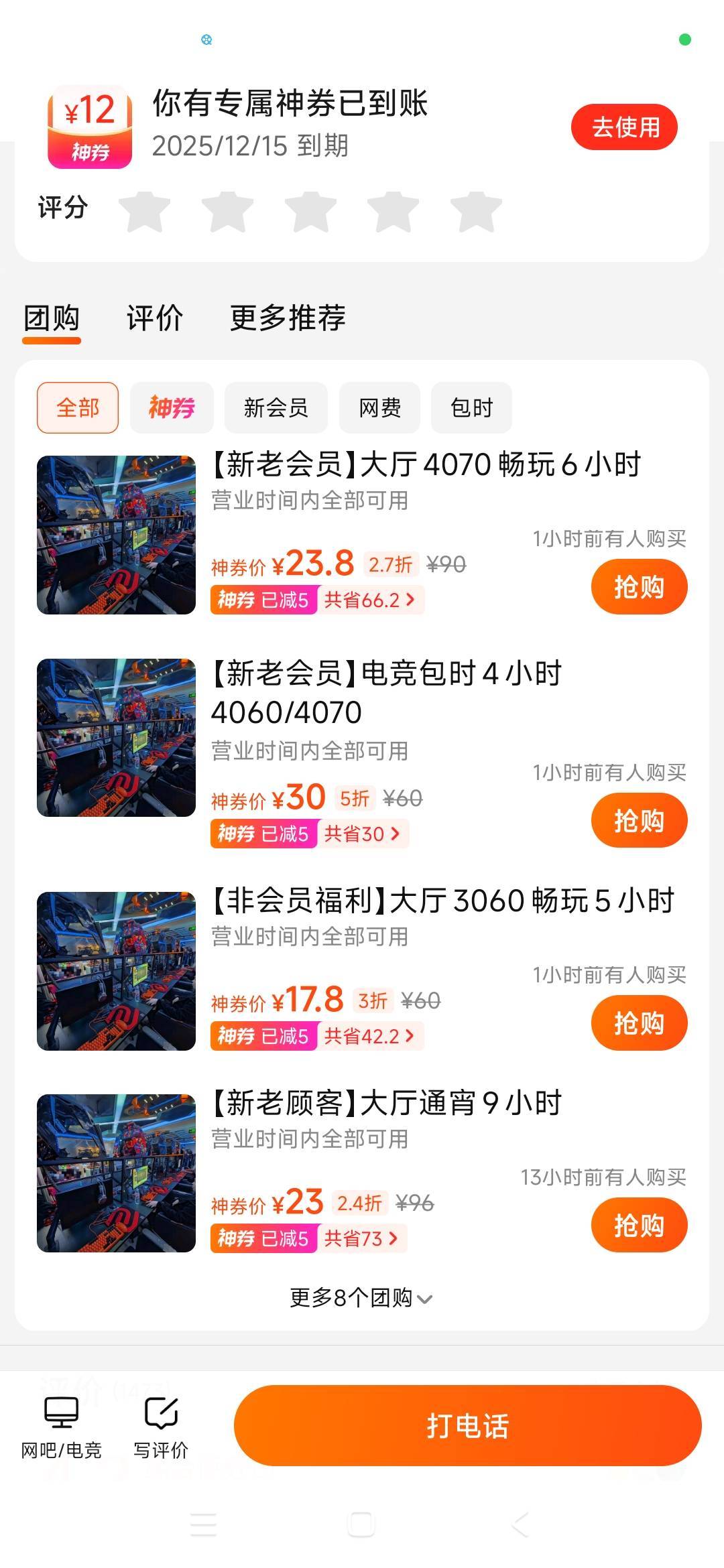Filter deals by 神券 chip
The height and width of the screenshot is (1568, 724).
click(x=172, y=407)
